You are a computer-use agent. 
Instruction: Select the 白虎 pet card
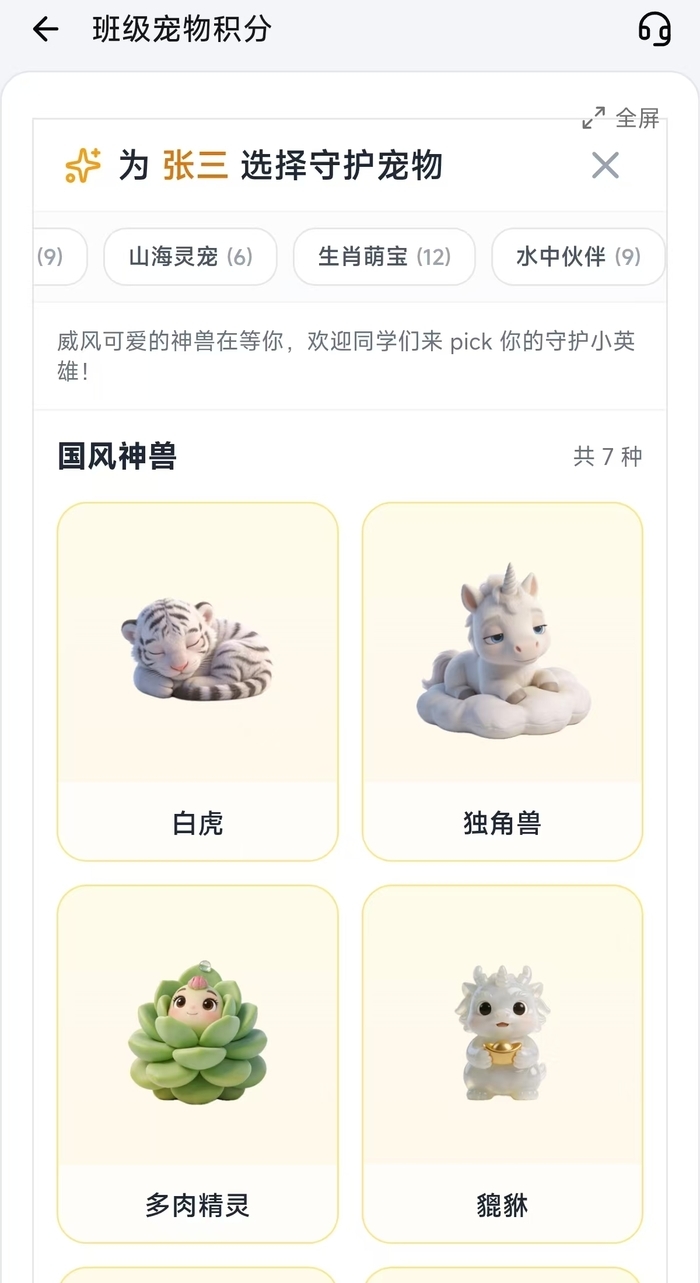click(198, 681)
